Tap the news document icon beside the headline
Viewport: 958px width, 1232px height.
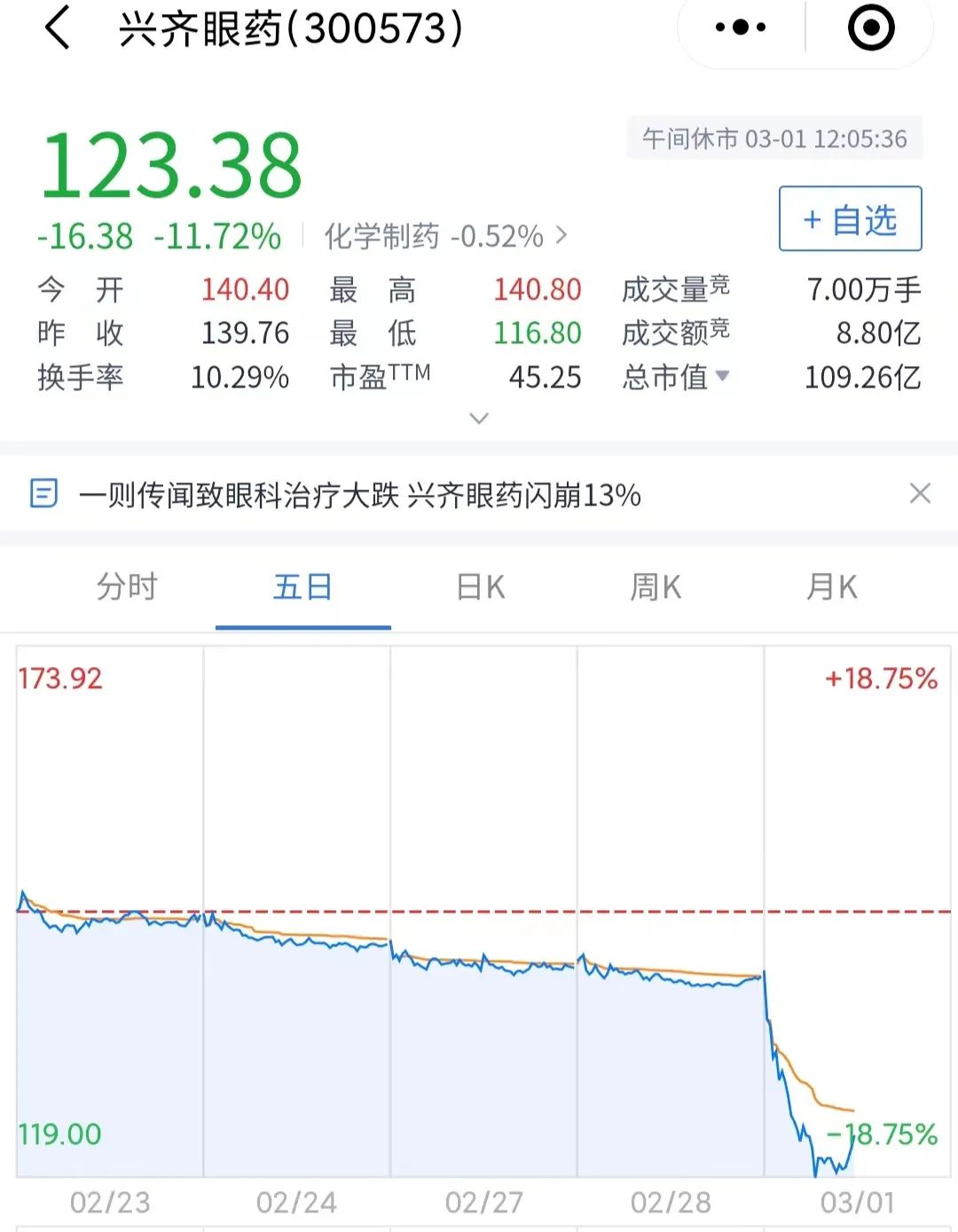click(x=43, y=494)
